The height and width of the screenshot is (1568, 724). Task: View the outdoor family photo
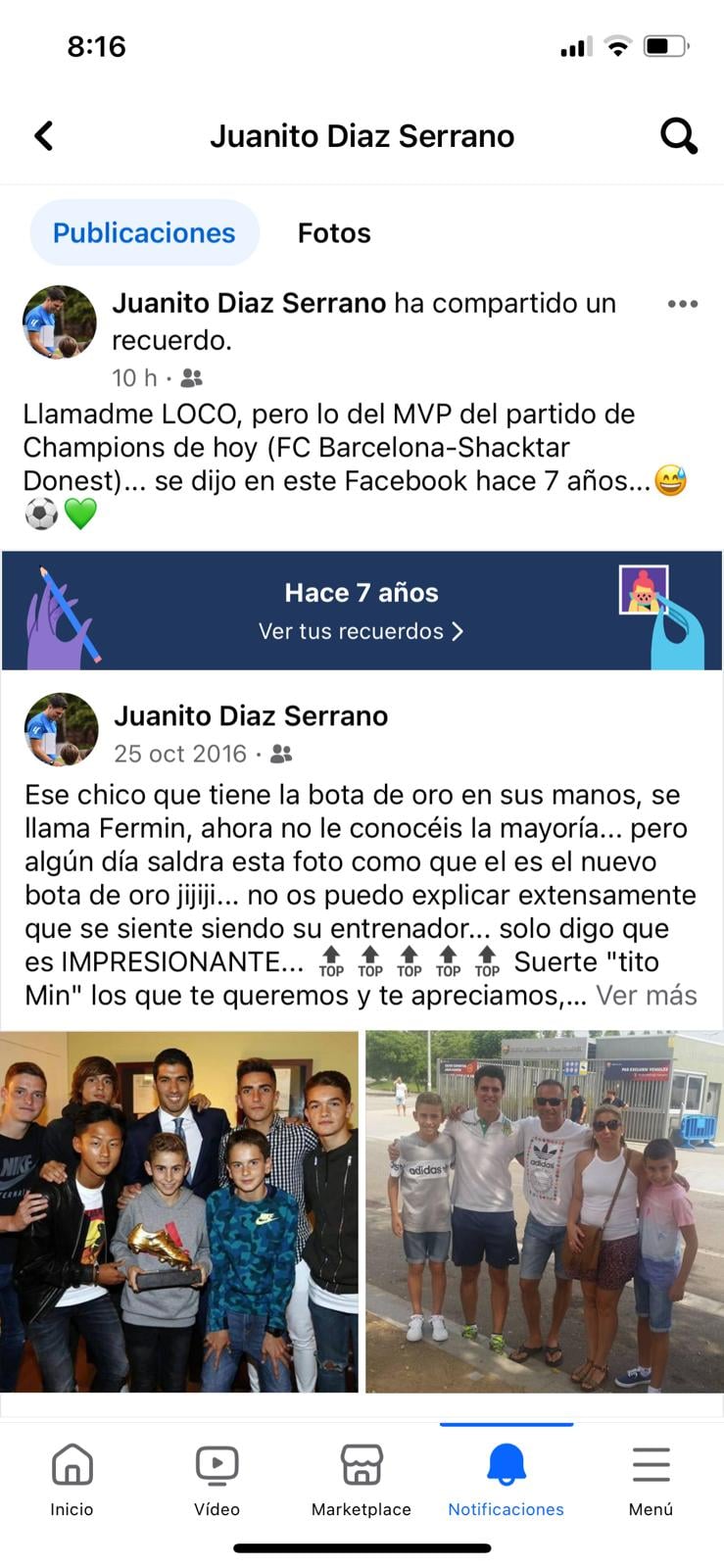(544, 1211)
